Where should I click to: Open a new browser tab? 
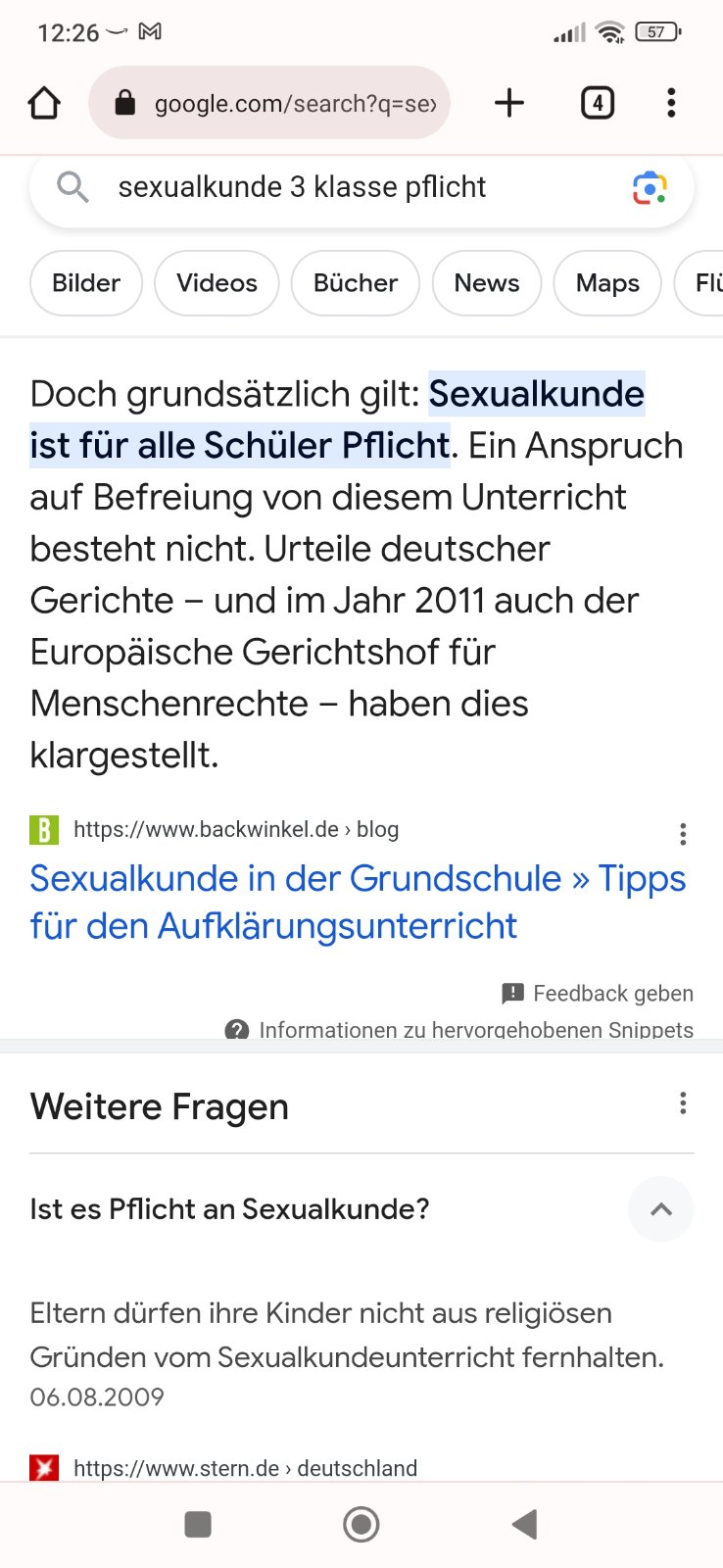coord(509,103)
